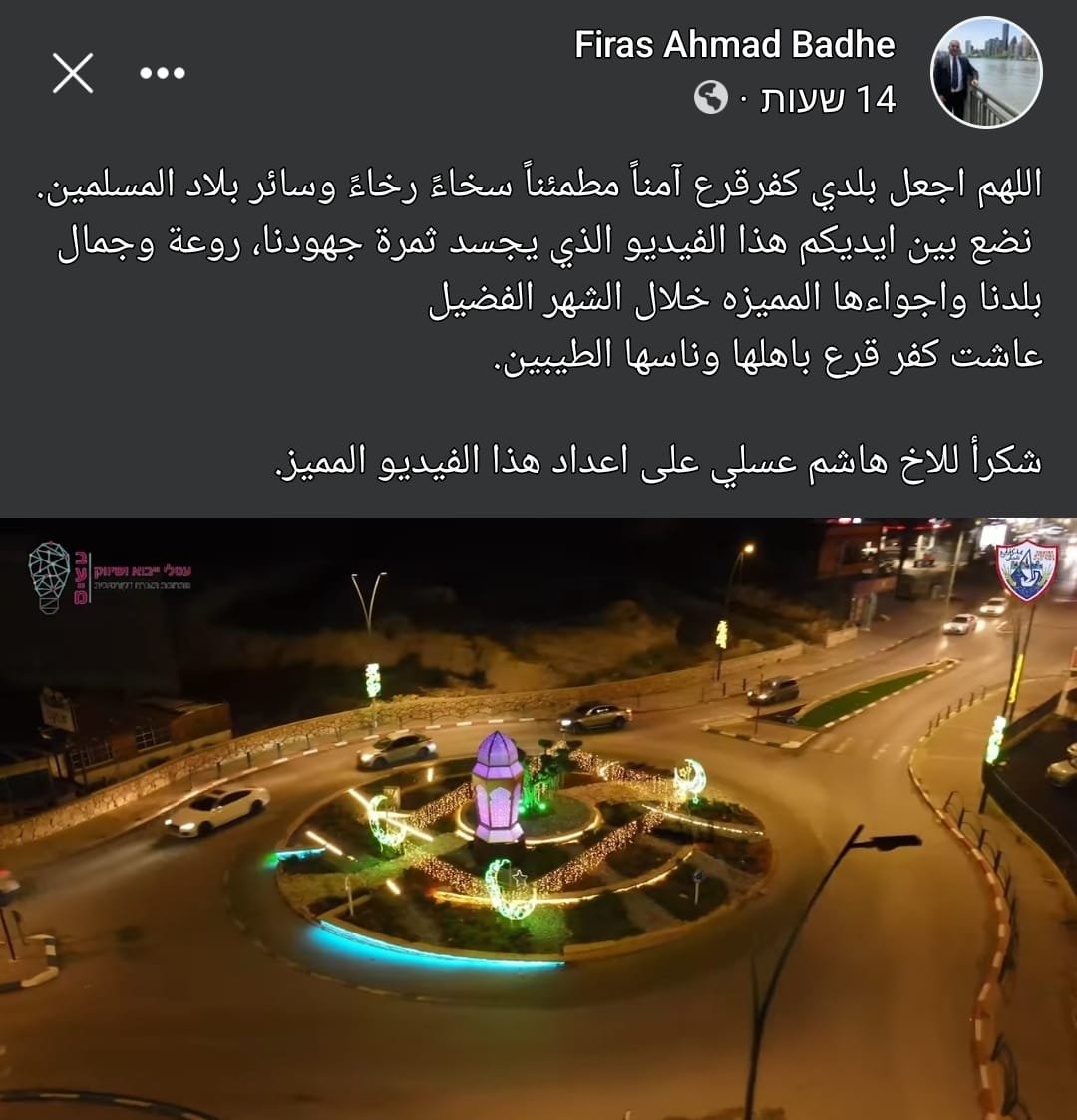Open the Kafr Qara roundabout video
Viewport: 1077px width, 1120px height.
pos(538,818)
